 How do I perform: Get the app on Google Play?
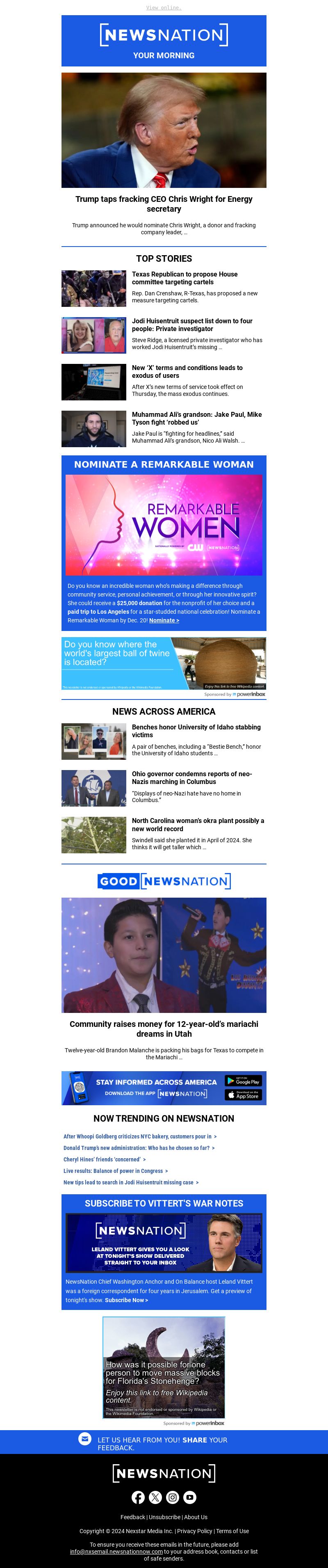click(x=243, y=1081)
